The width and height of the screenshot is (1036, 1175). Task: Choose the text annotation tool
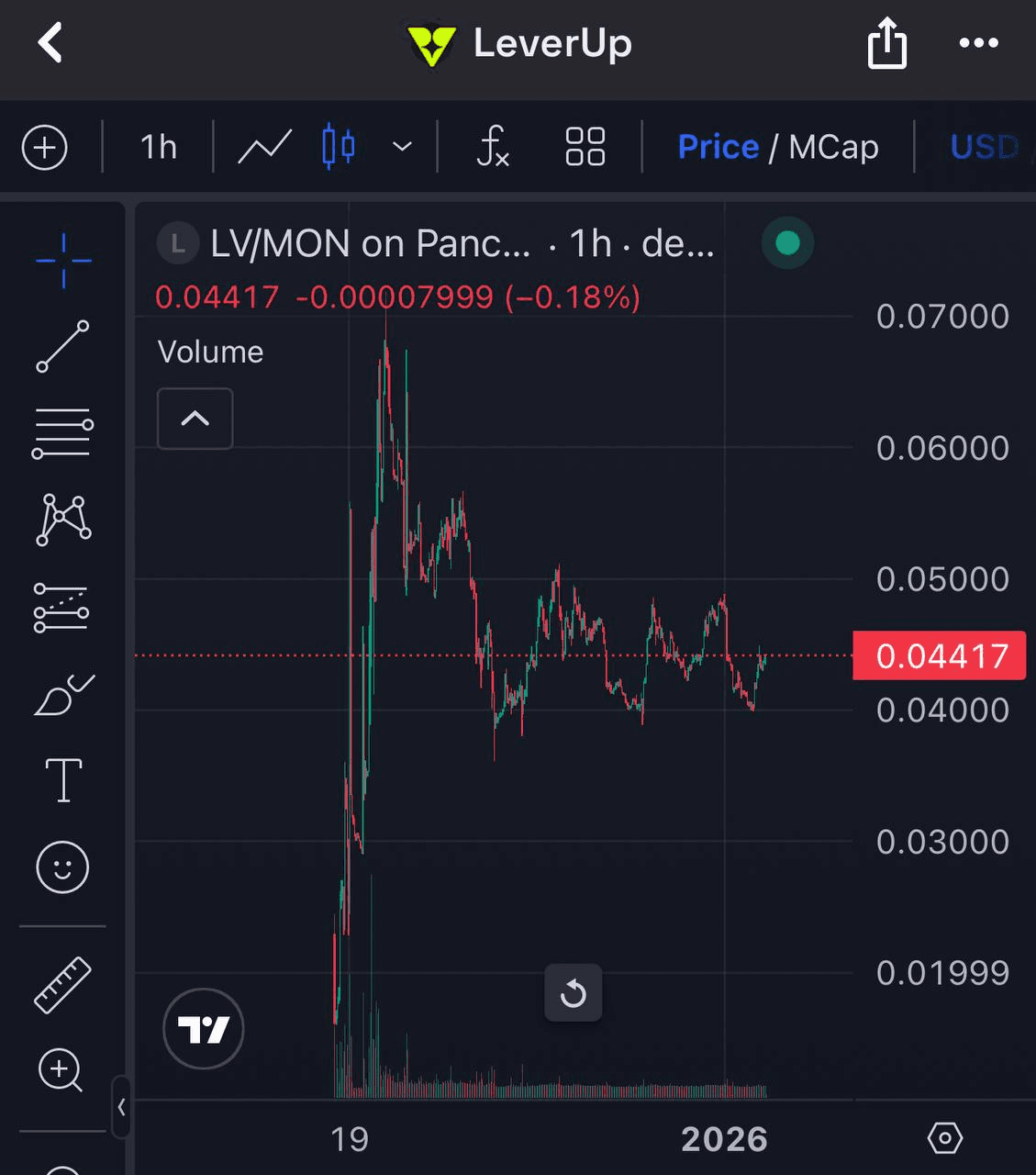(62, 780)
